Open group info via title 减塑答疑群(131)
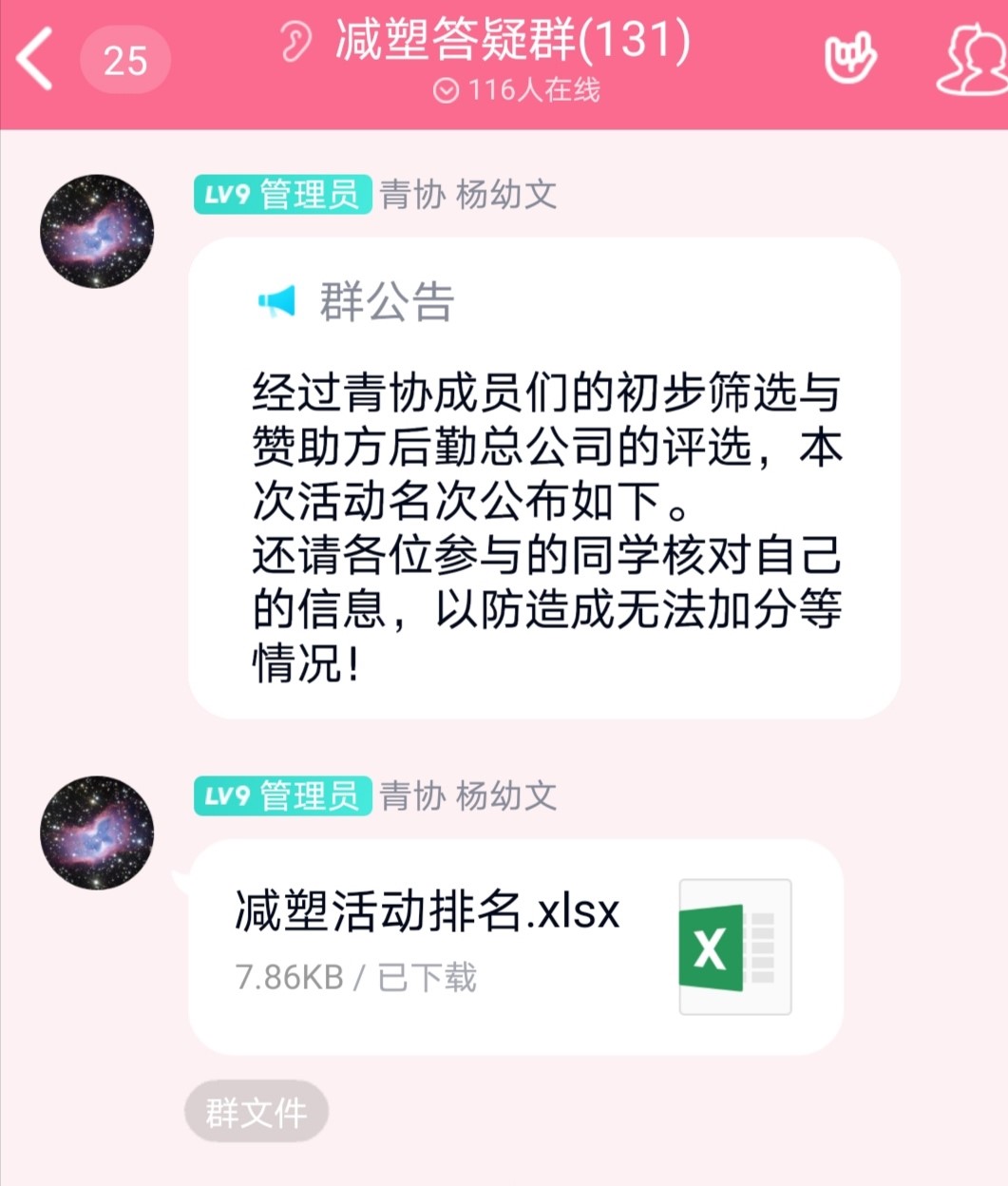This screenshot has width=1008, height=1186. pyautogui.click(x=513, y=40)
